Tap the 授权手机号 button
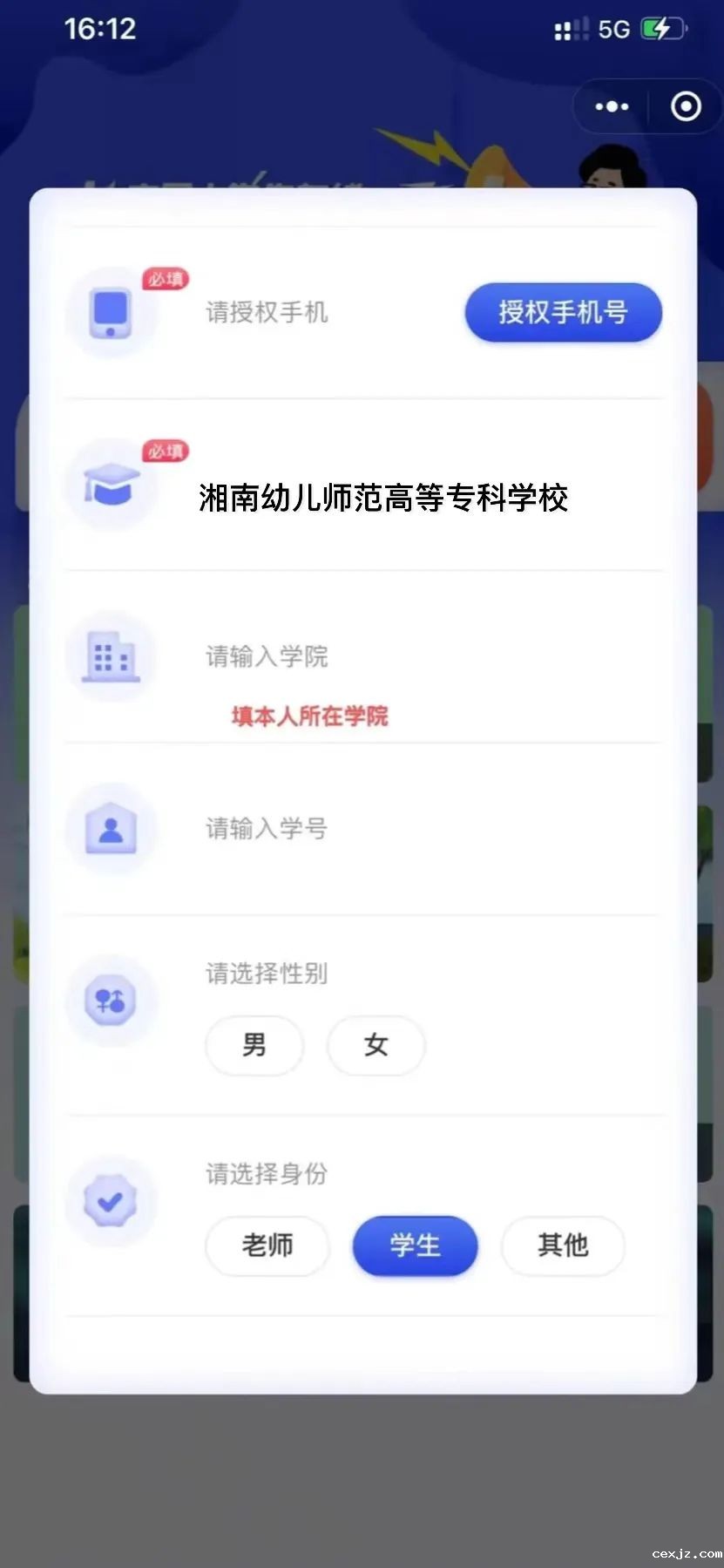 (563, 312)
